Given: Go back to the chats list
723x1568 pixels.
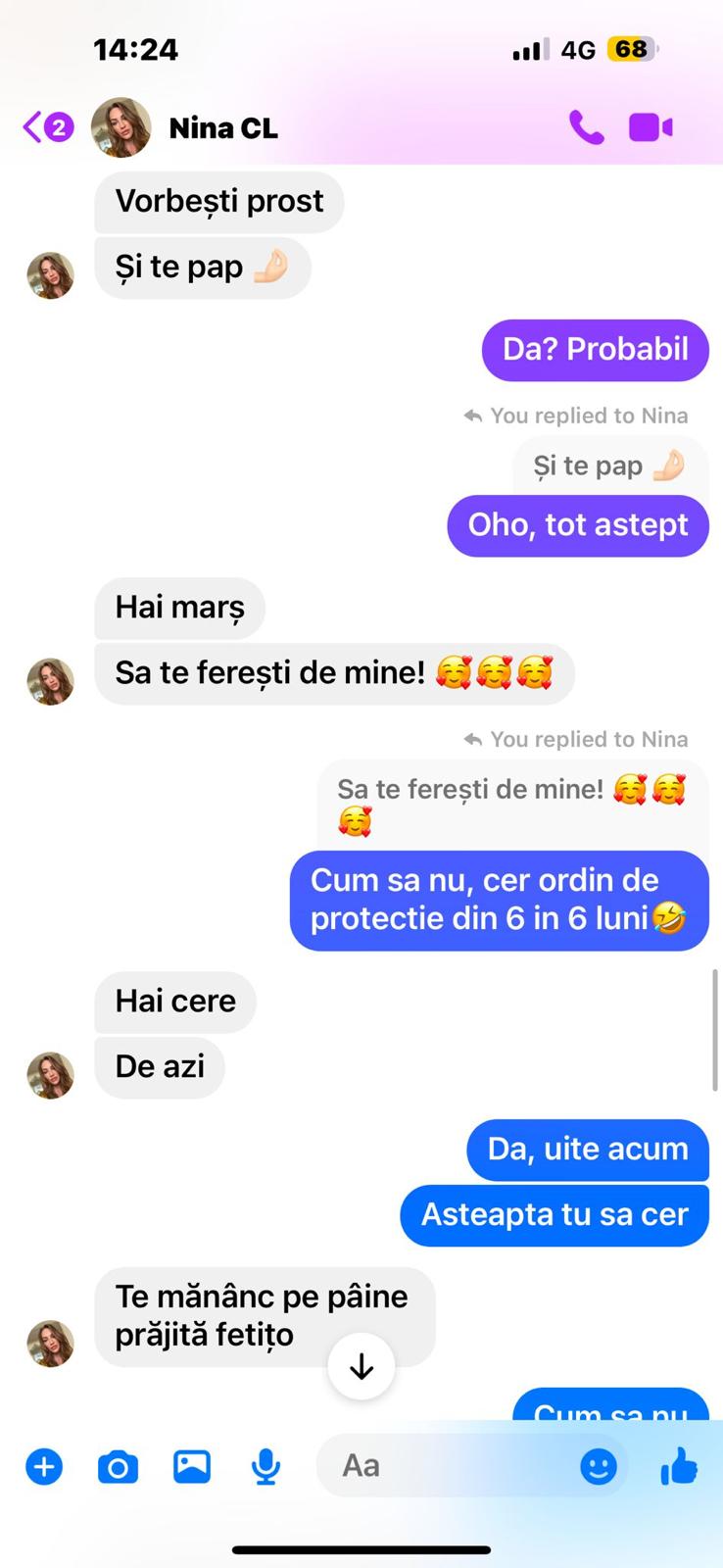Looking at the screenshot, I should (x=44, y=127).
